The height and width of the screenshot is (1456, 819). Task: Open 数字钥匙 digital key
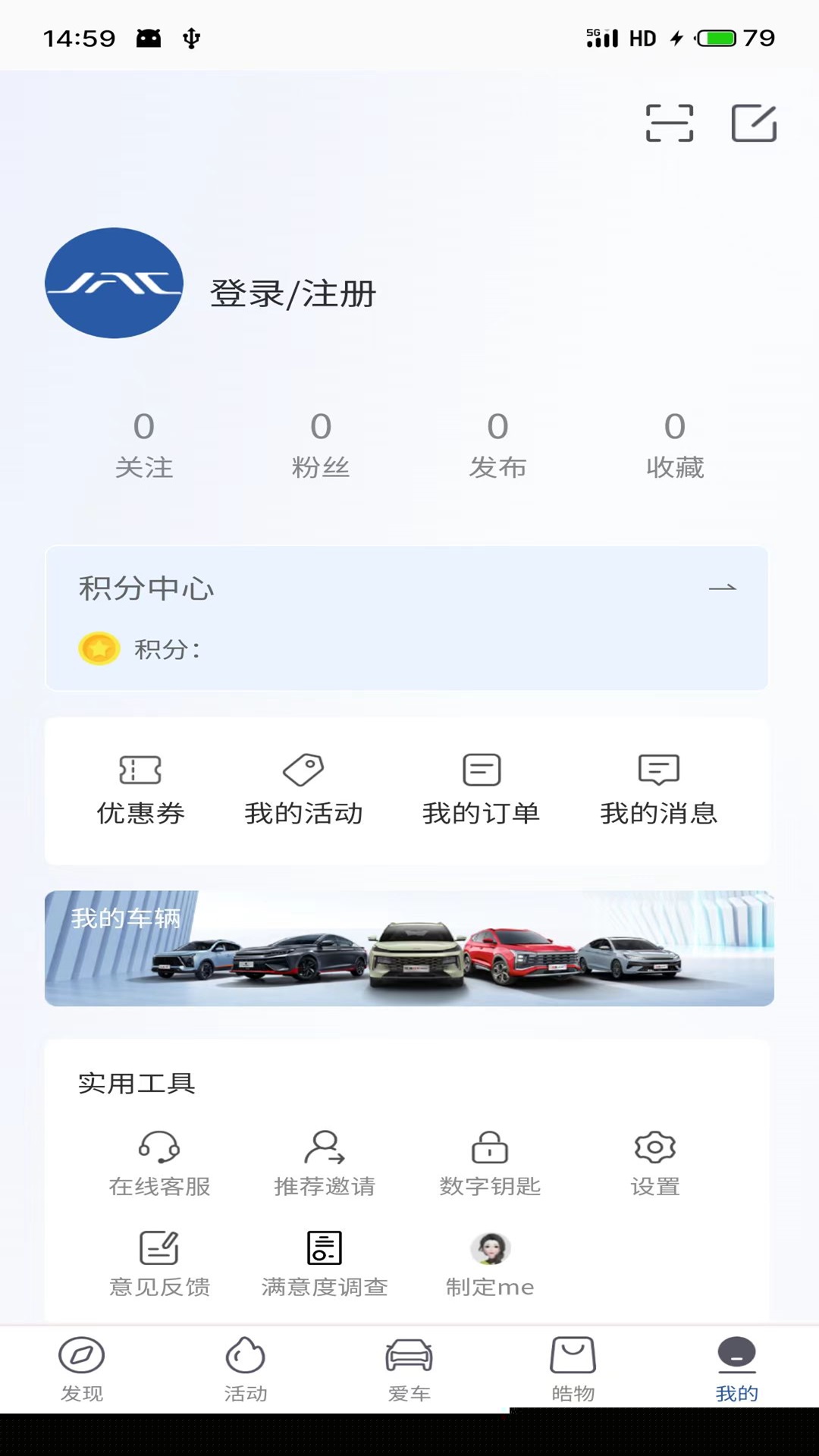click(x=490, y=1163)
